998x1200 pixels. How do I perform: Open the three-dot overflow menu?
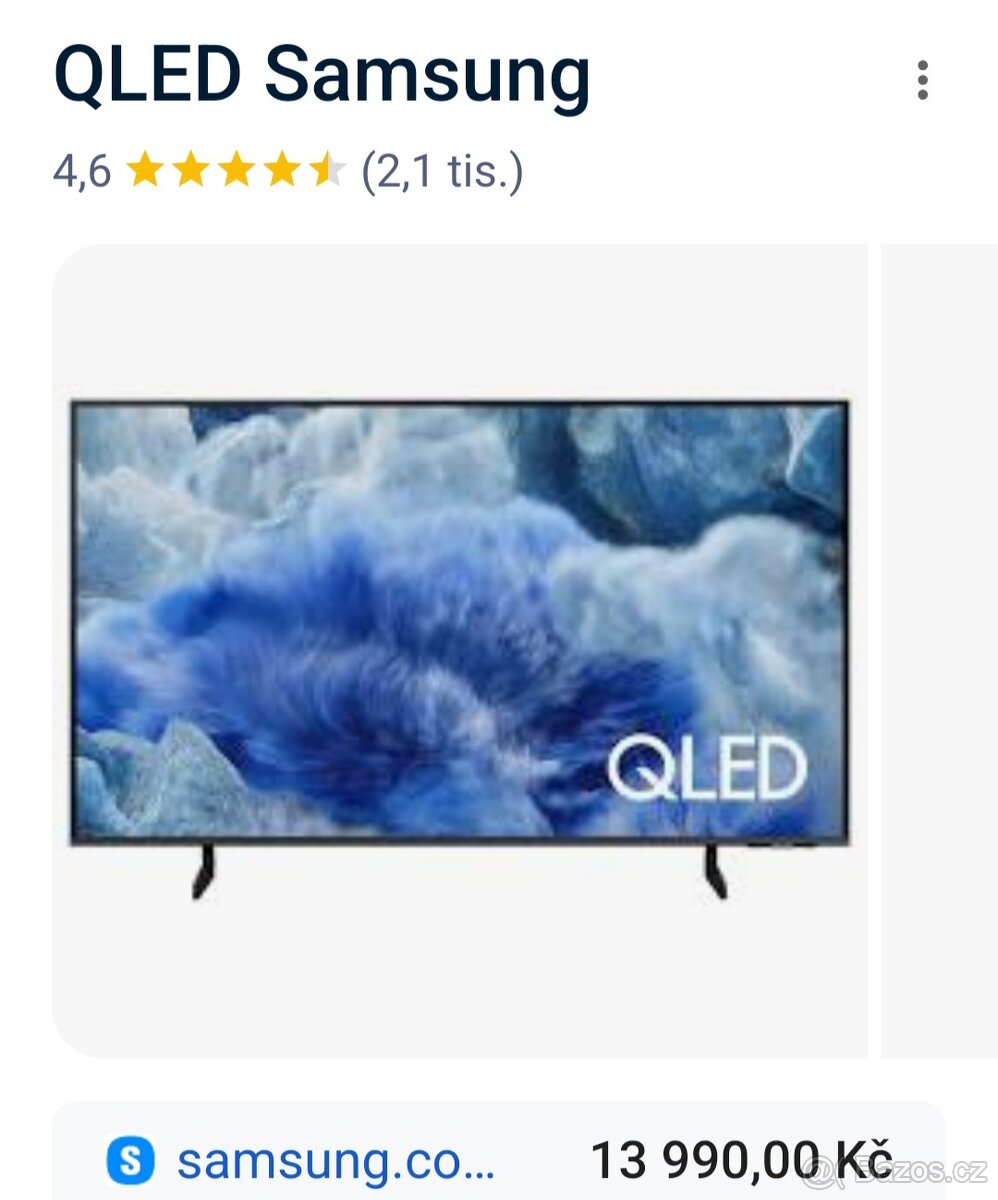(923, 79)
